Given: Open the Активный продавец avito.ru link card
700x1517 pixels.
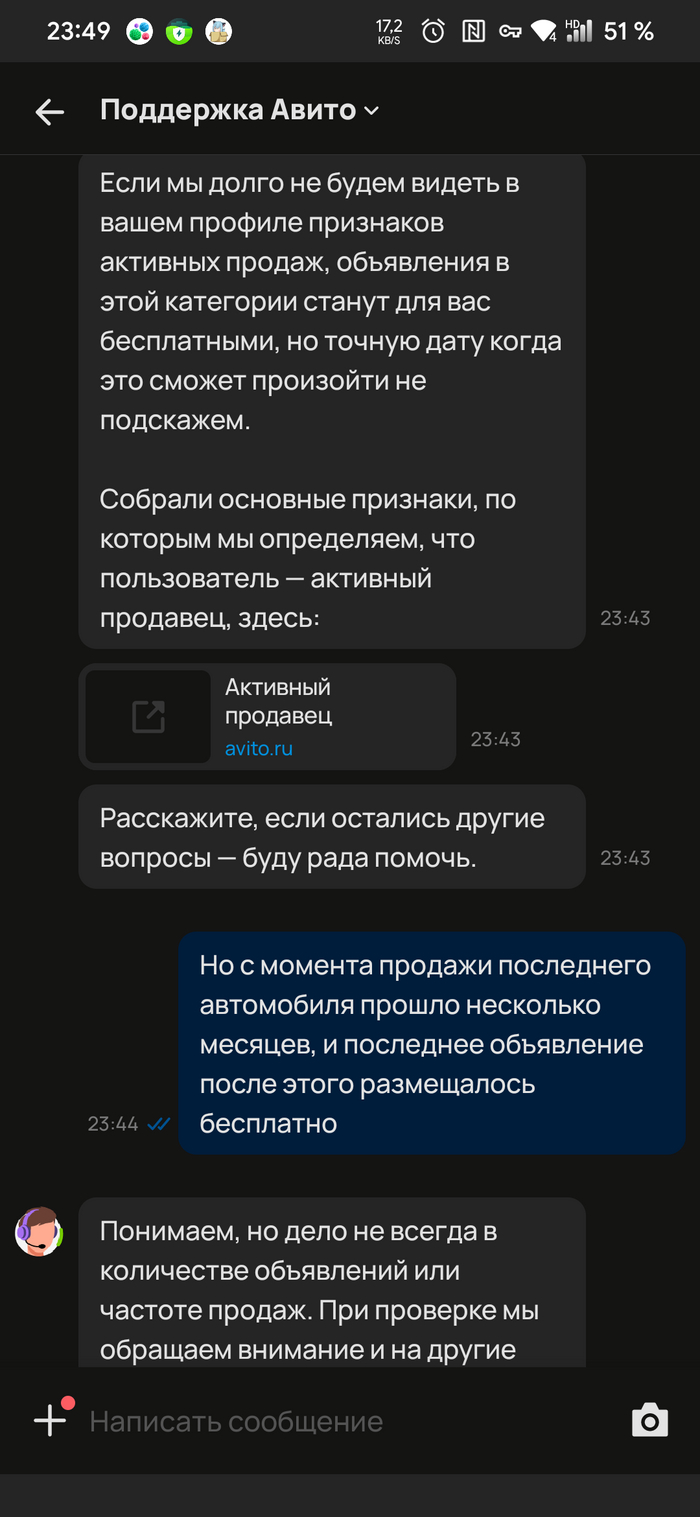Looking at the screenshot, I should [267, 717].
